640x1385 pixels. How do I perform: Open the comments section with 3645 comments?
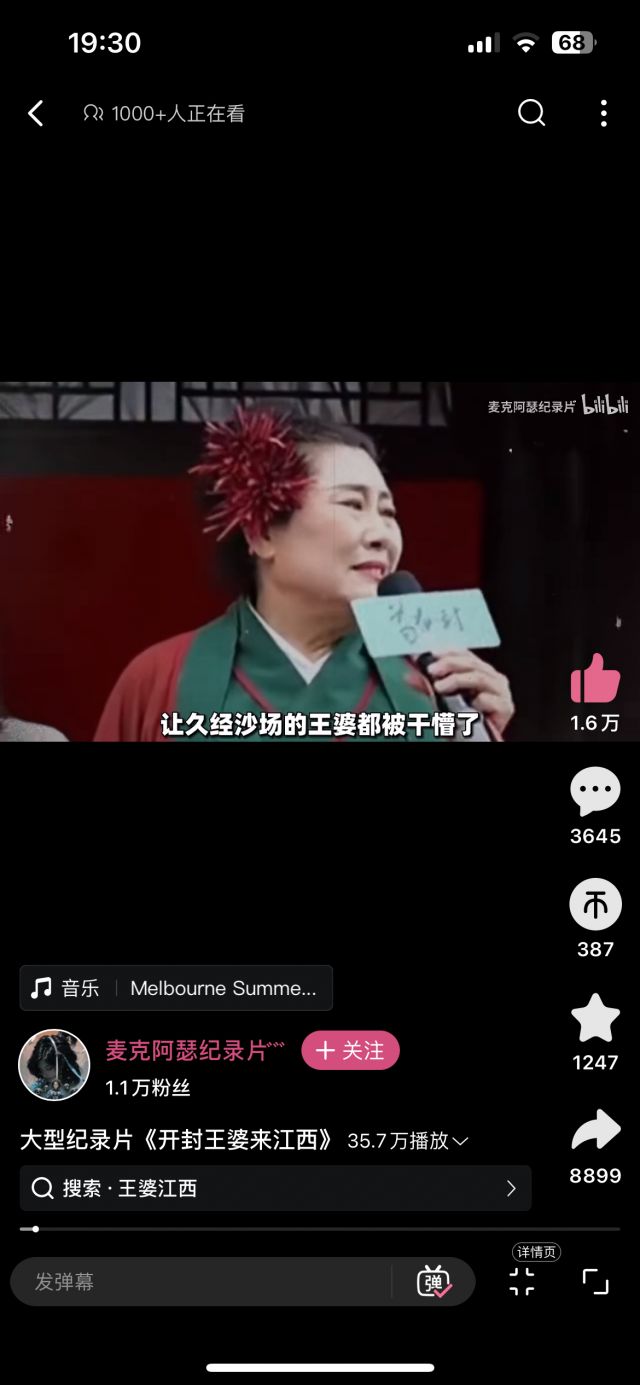[595, 792]
